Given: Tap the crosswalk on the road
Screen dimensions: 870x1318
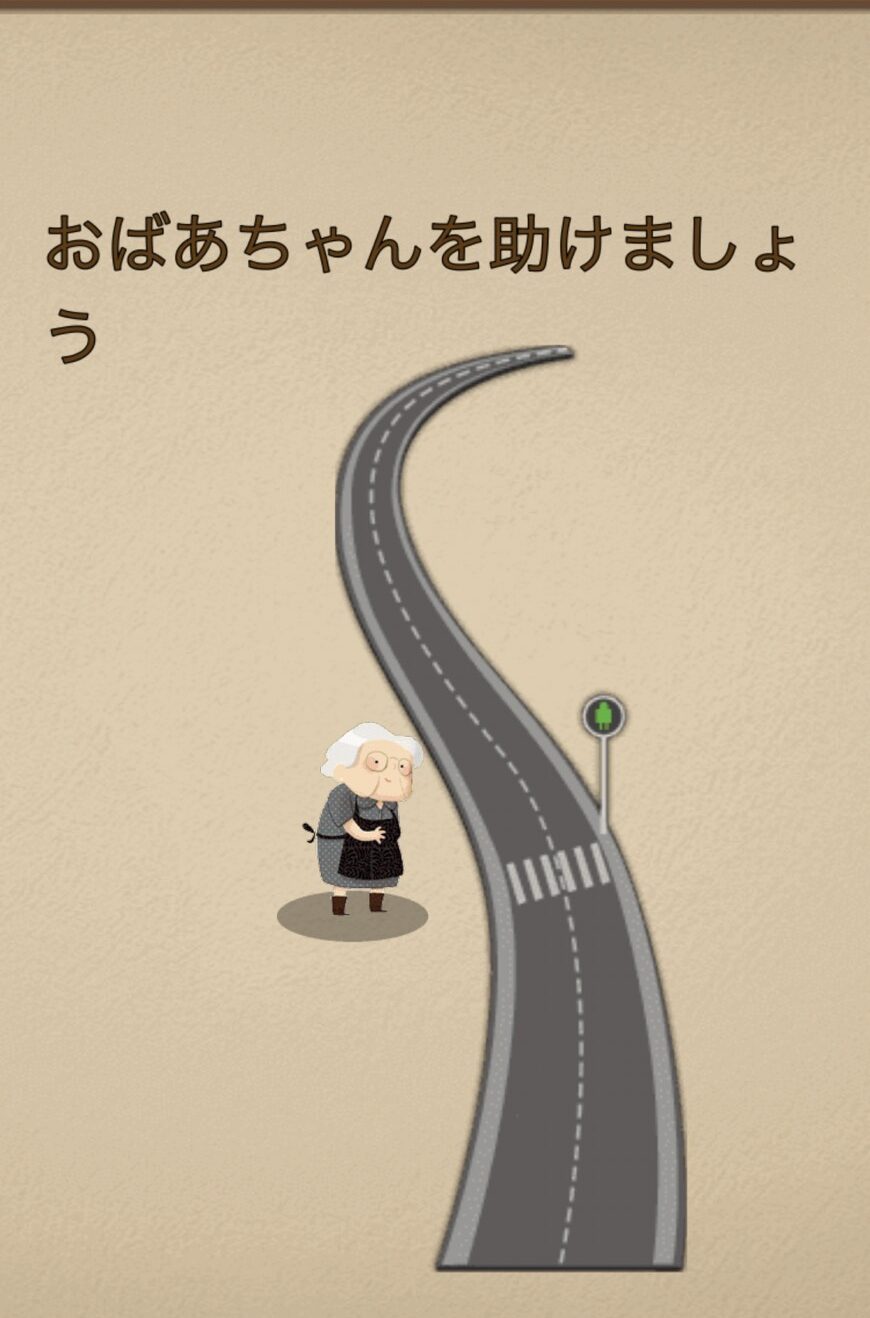Looking at the screenshot, I should (558, 873).
